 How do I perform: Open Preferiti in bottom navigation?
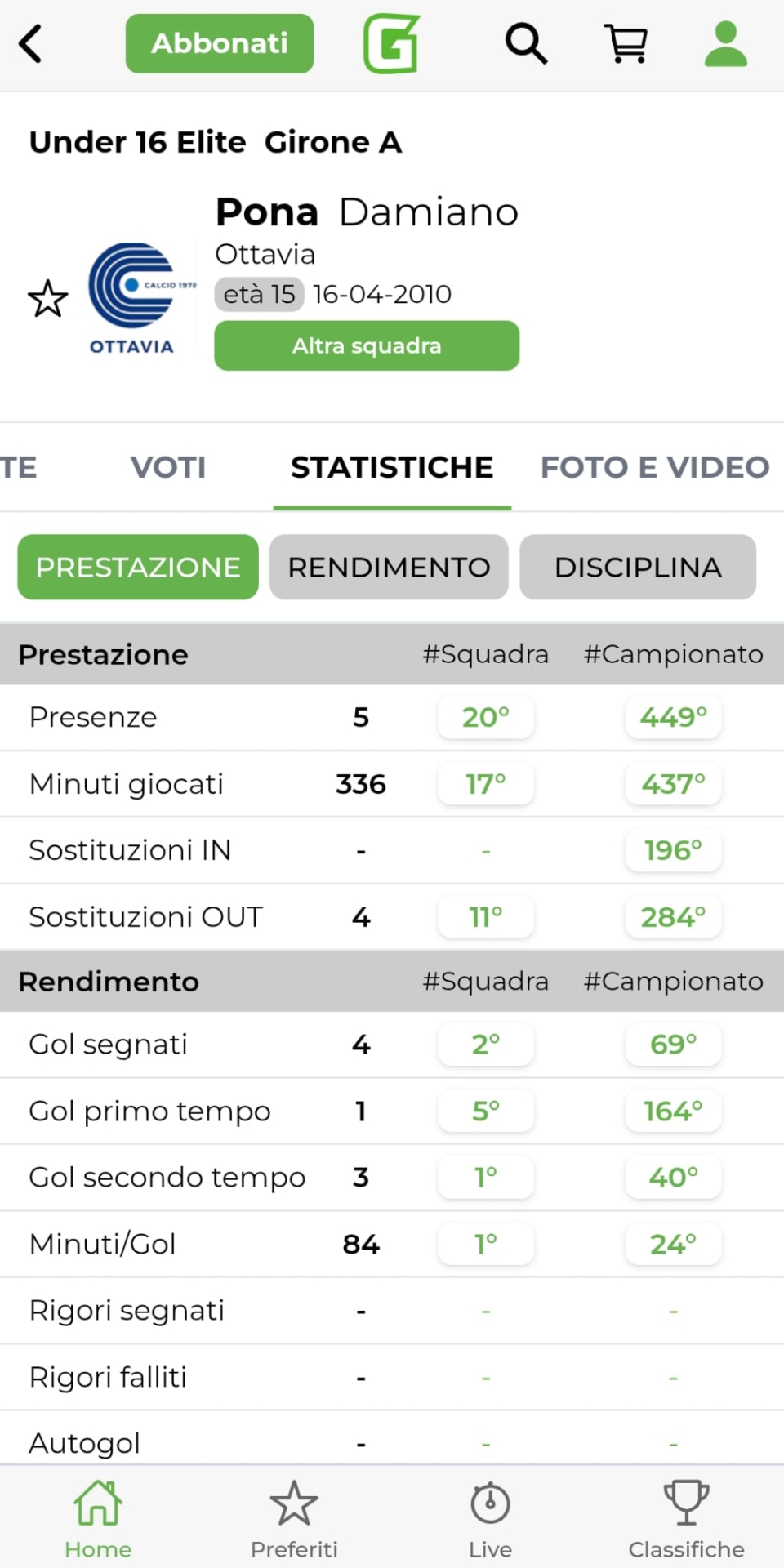(x=294, y=1517)
